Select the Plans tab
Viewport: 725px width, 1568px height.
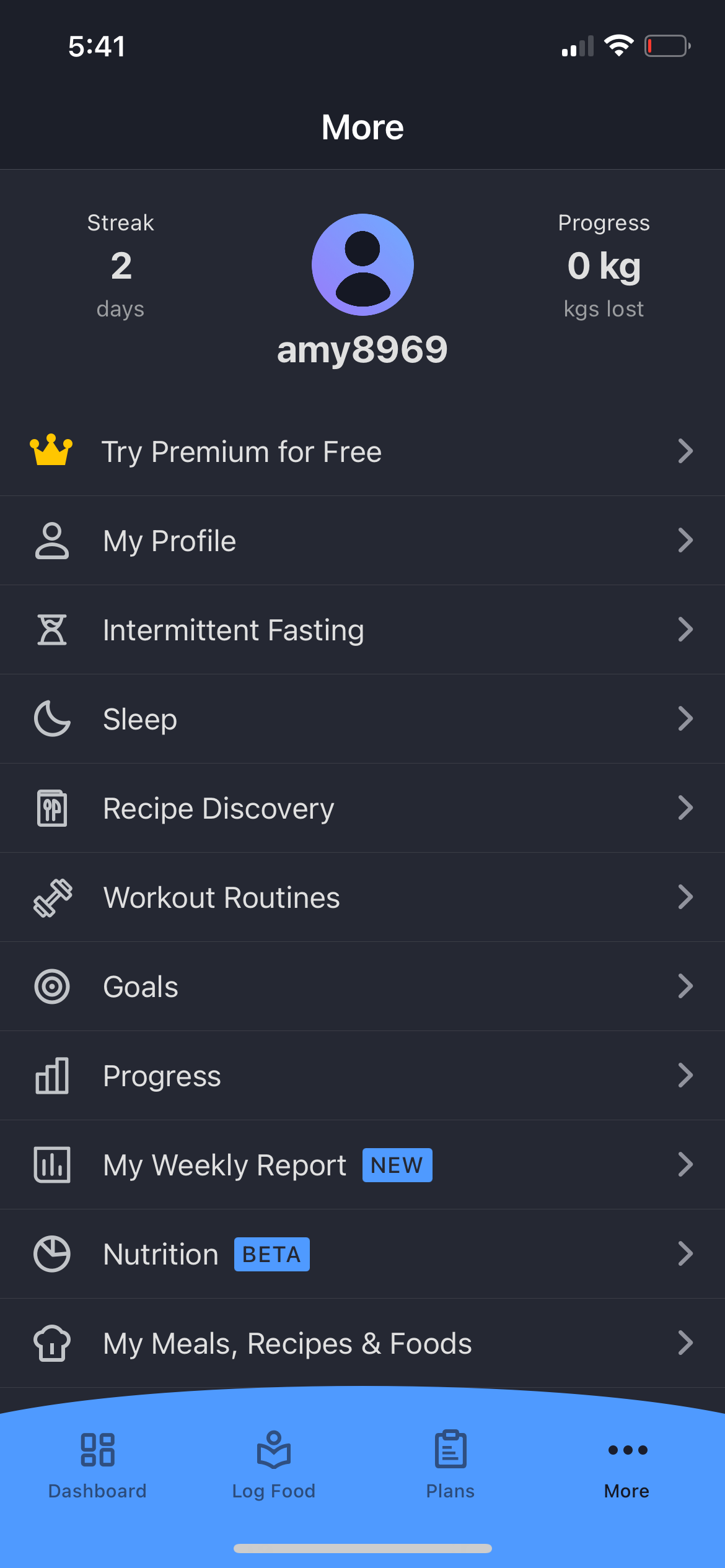[x=449, y=1468]
